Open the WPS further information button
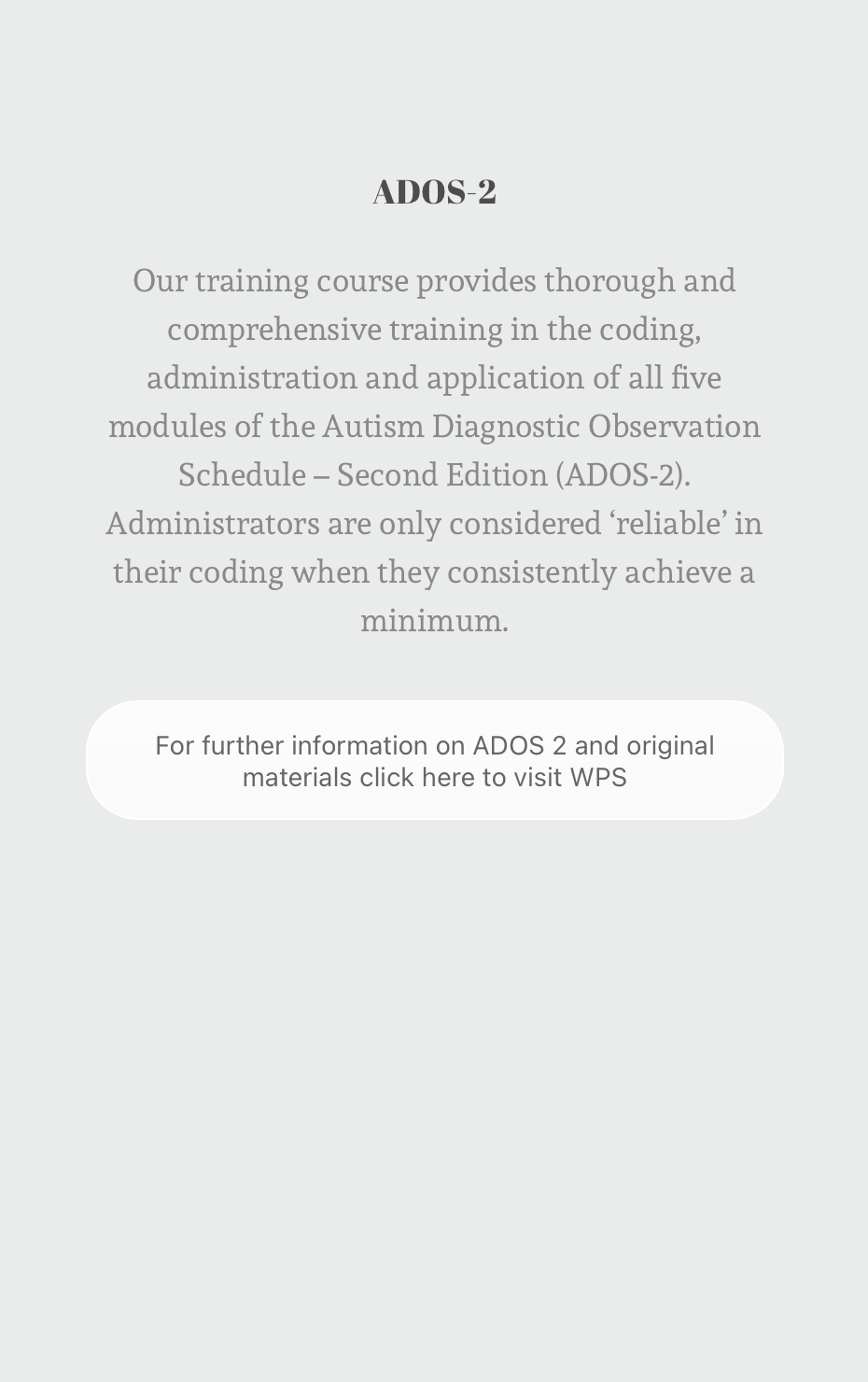 click(x=434, y=760)
